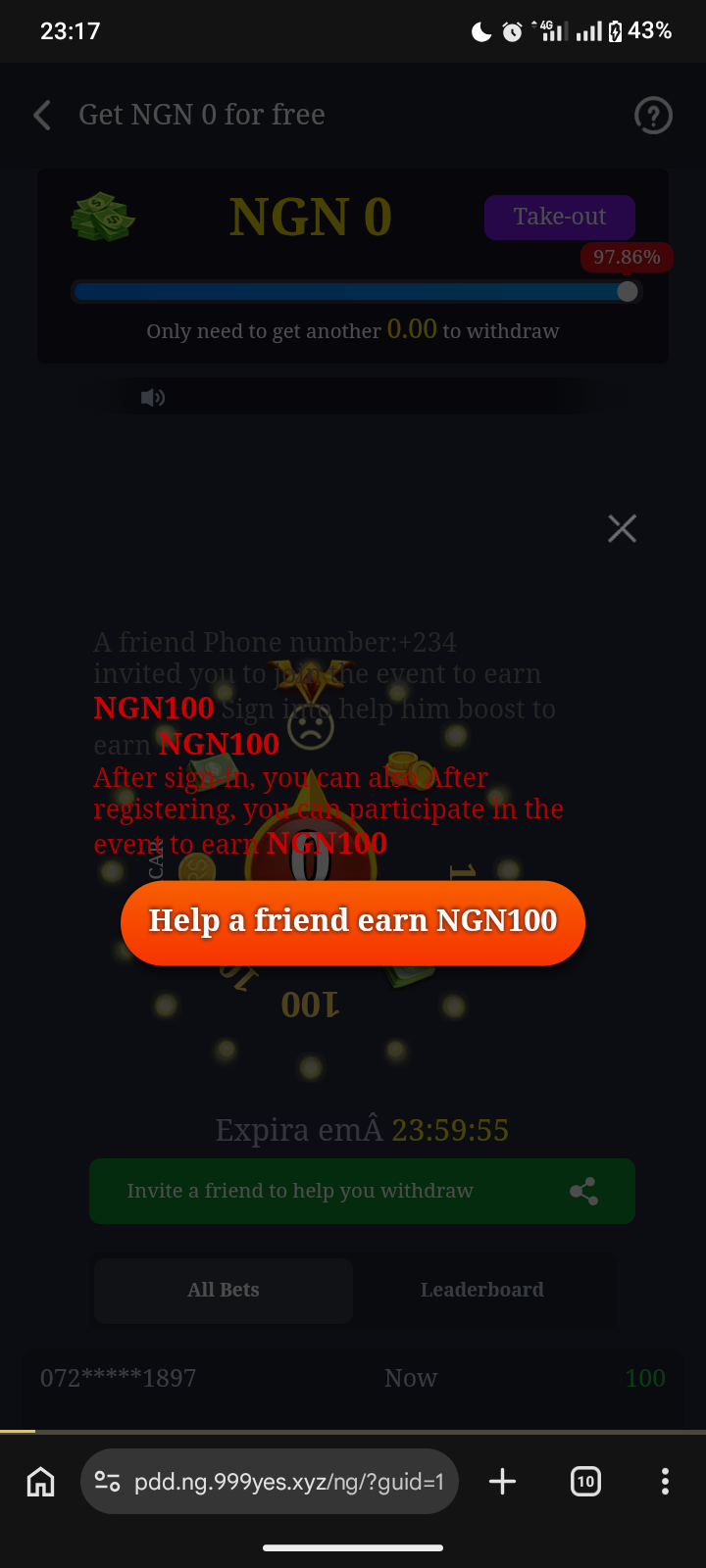706x1568 pixels.
Task: Go to the browser home page
Action: pyautogui.click(x=40, y=1481)
